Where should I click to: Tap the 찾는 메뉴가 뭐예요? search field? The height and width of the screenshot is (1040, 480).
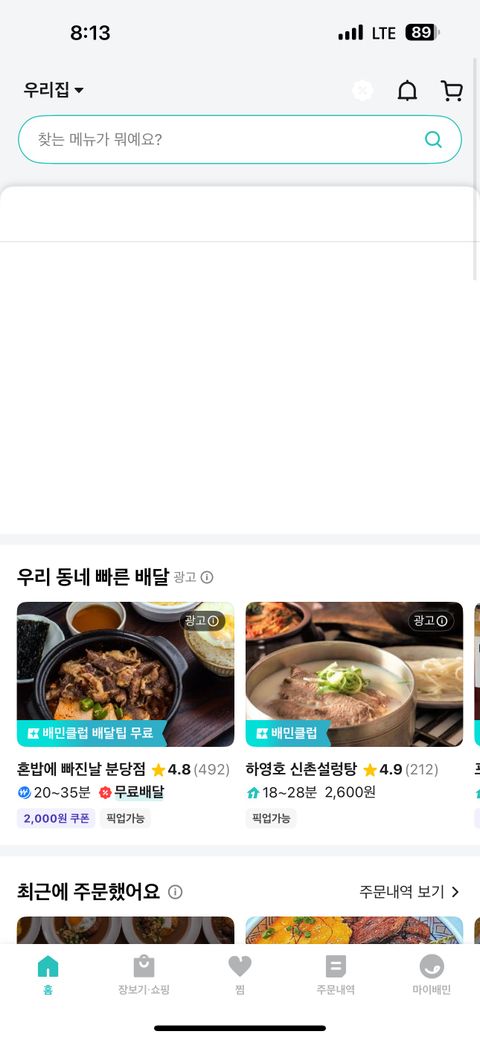pos(239,139)
